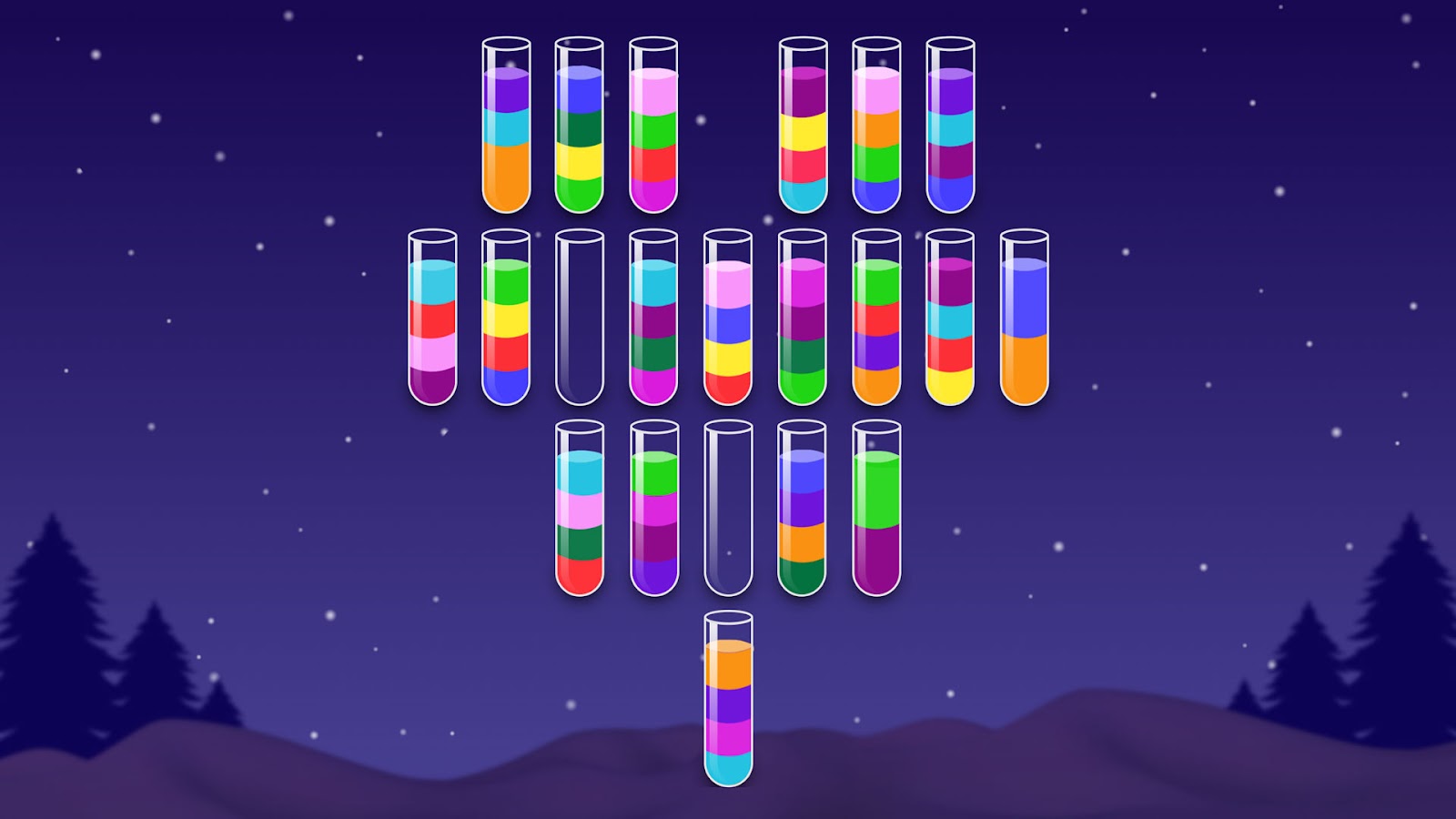Select the tube layered blue, violet, orange, dark green
1456x819 pixels.
tap(802, 510)
